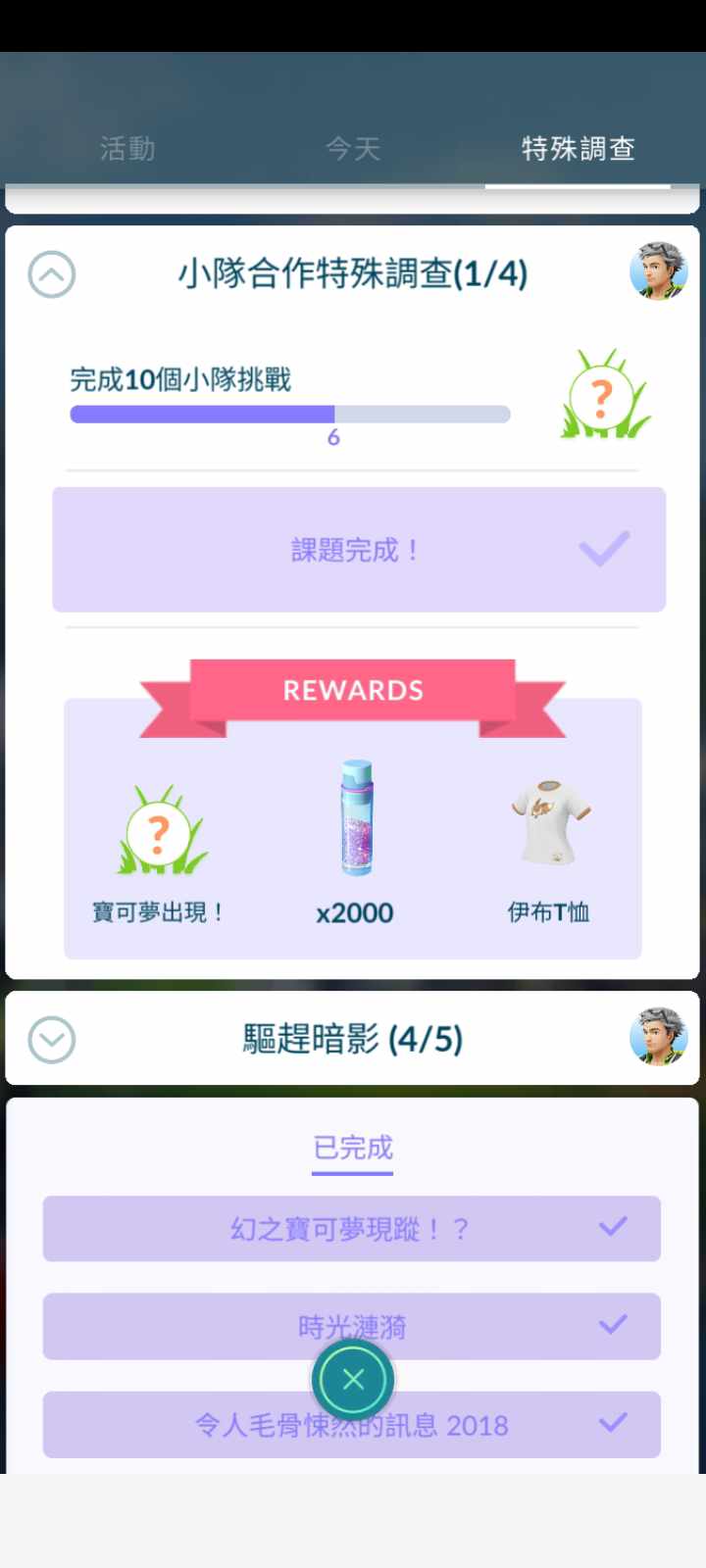The image size is (706, 1568).
Task: Switch to the 活動 tab
Action: [x=127, y=149]
